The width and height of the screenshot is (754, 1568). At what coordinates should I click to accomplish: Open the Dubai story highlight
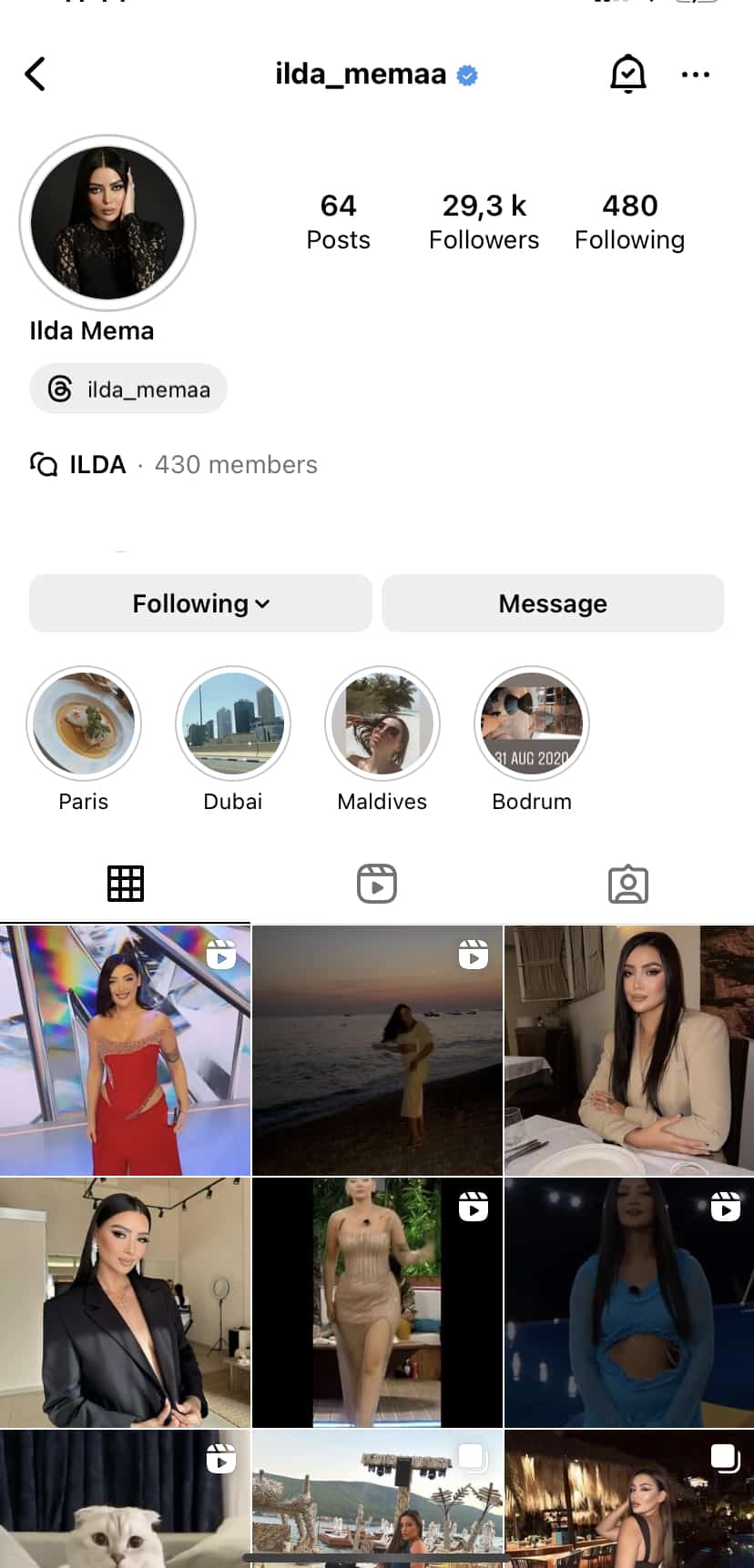233,723
